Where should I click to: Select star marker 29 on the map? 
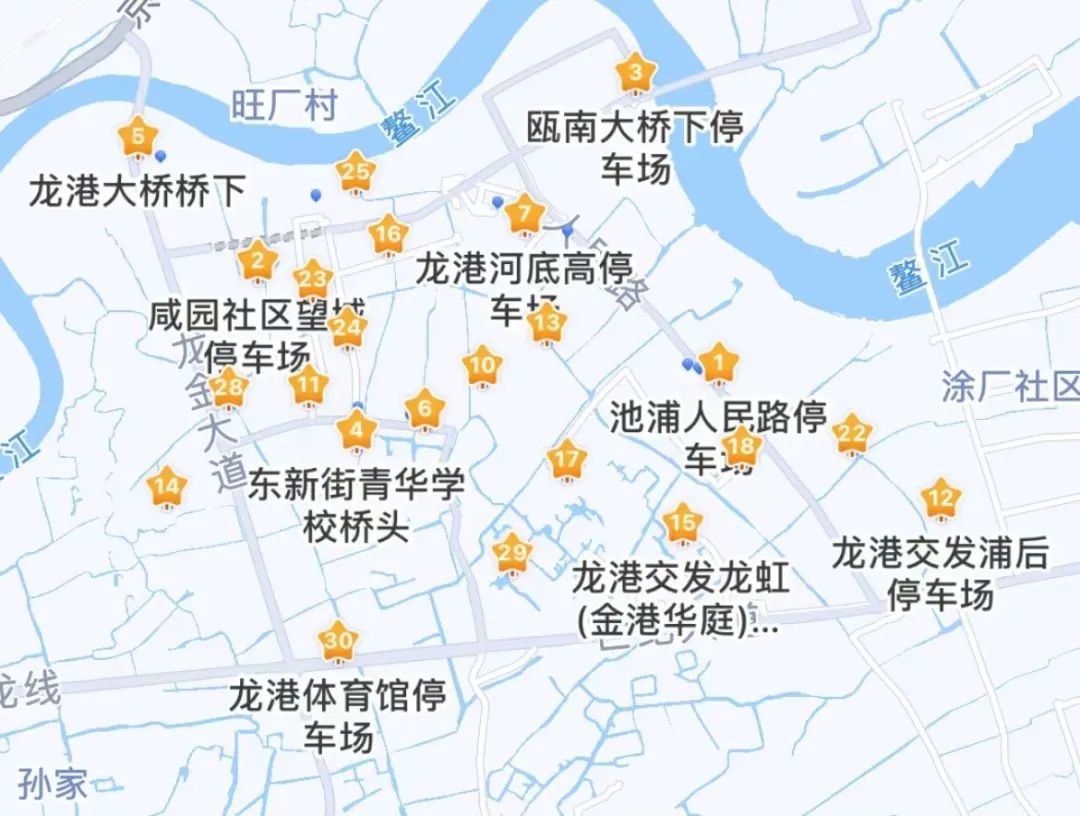click(512, 553)
